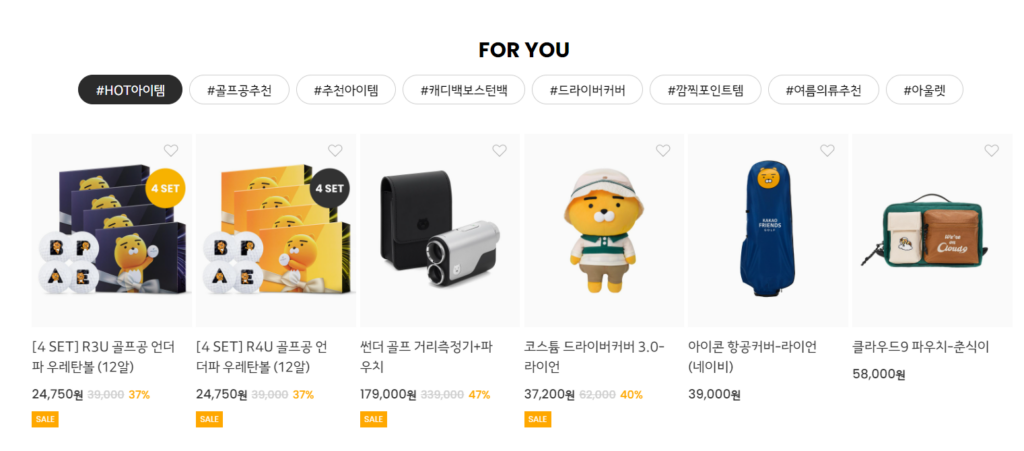Image resolution: width=1024 pixels, height=451 pixels.
Task: Open the 클라우드9 파우치-춘식이 product
Action: (x=932, y=231)
